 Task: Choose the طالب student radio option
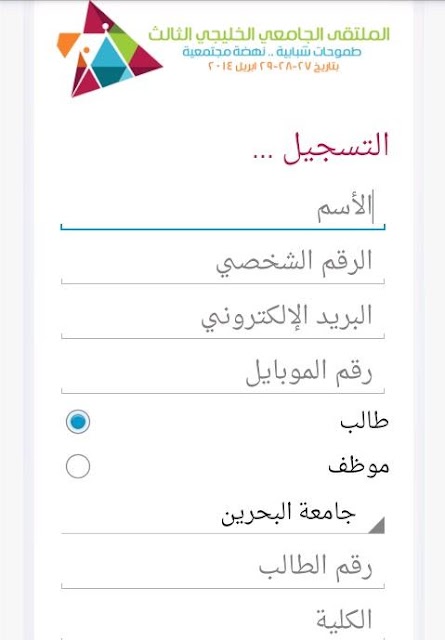[x=78, y=422]
